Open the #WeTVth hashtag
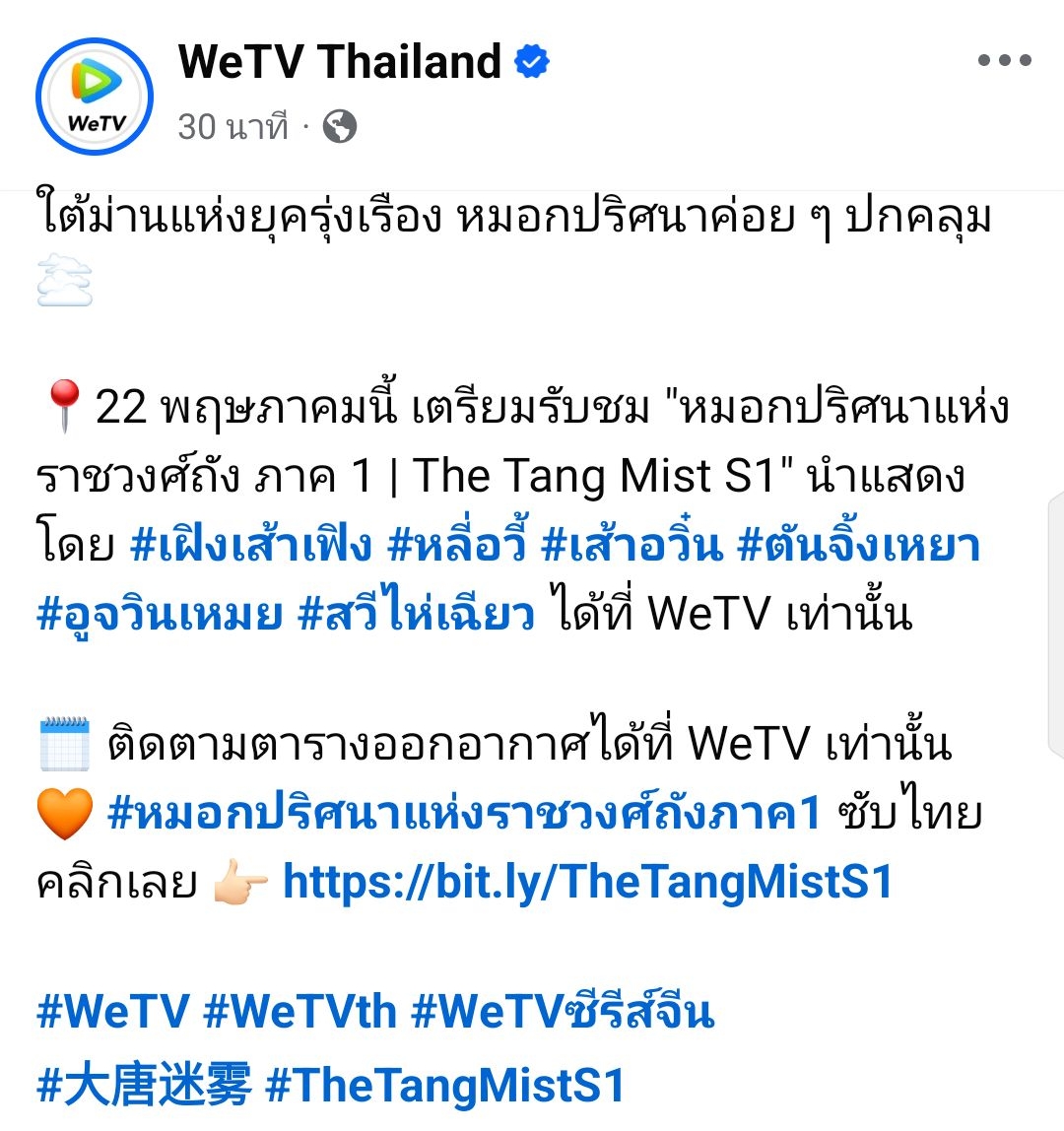 tap(300, 1011)
